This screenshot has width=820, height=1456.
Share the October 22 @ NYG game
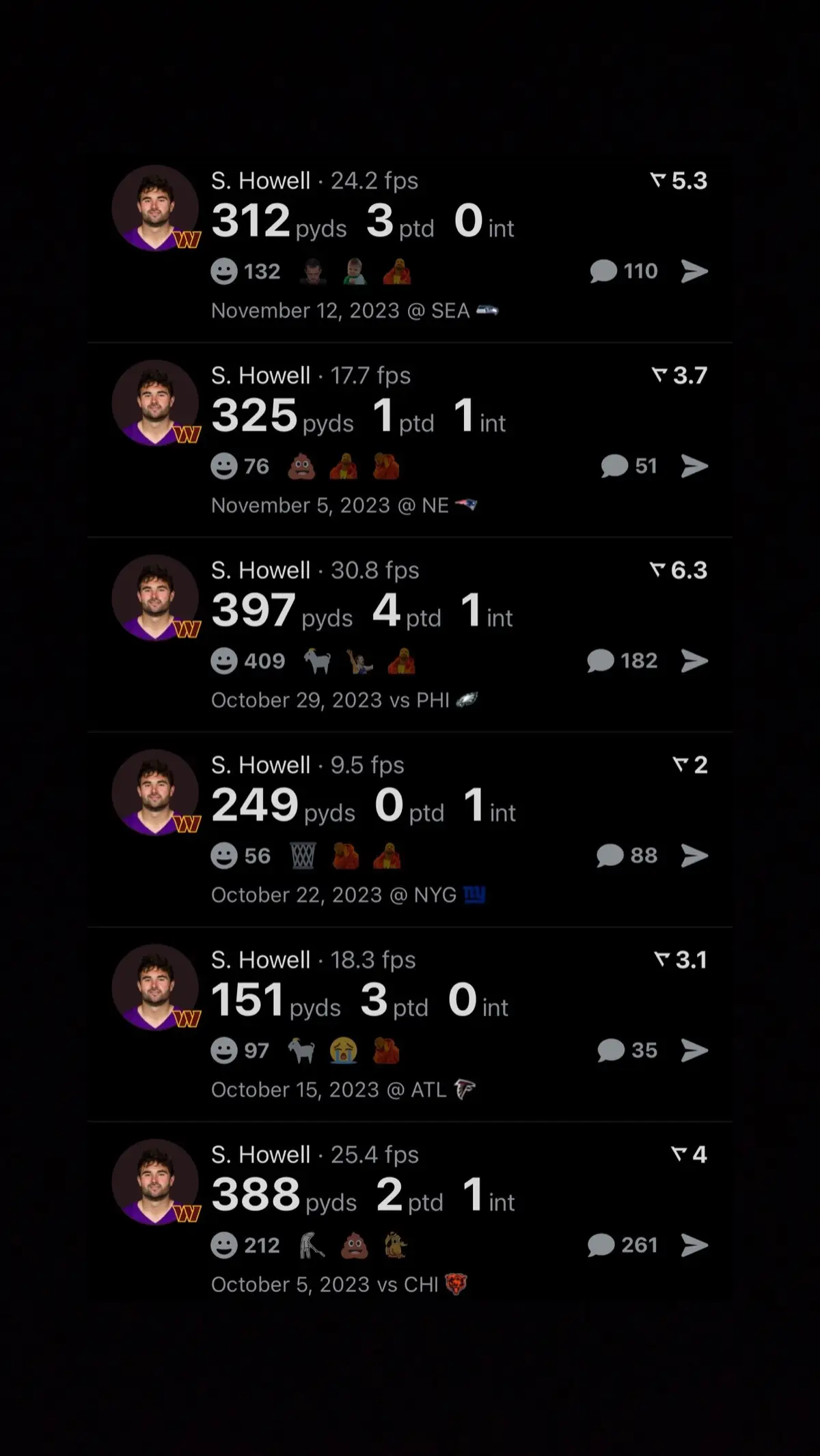tap(694, 856)
